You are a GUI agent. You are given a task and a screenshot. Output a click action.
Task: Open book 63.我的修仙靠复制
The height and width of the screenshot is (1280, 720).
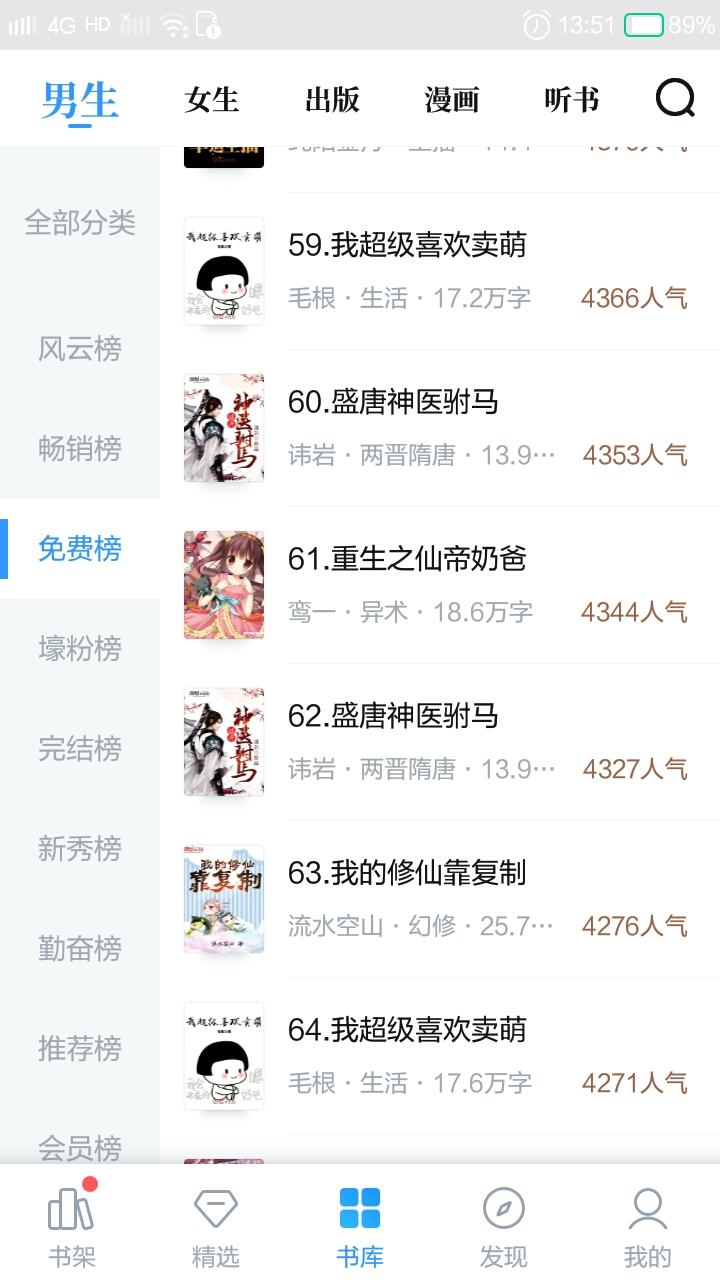pos(440,899)
